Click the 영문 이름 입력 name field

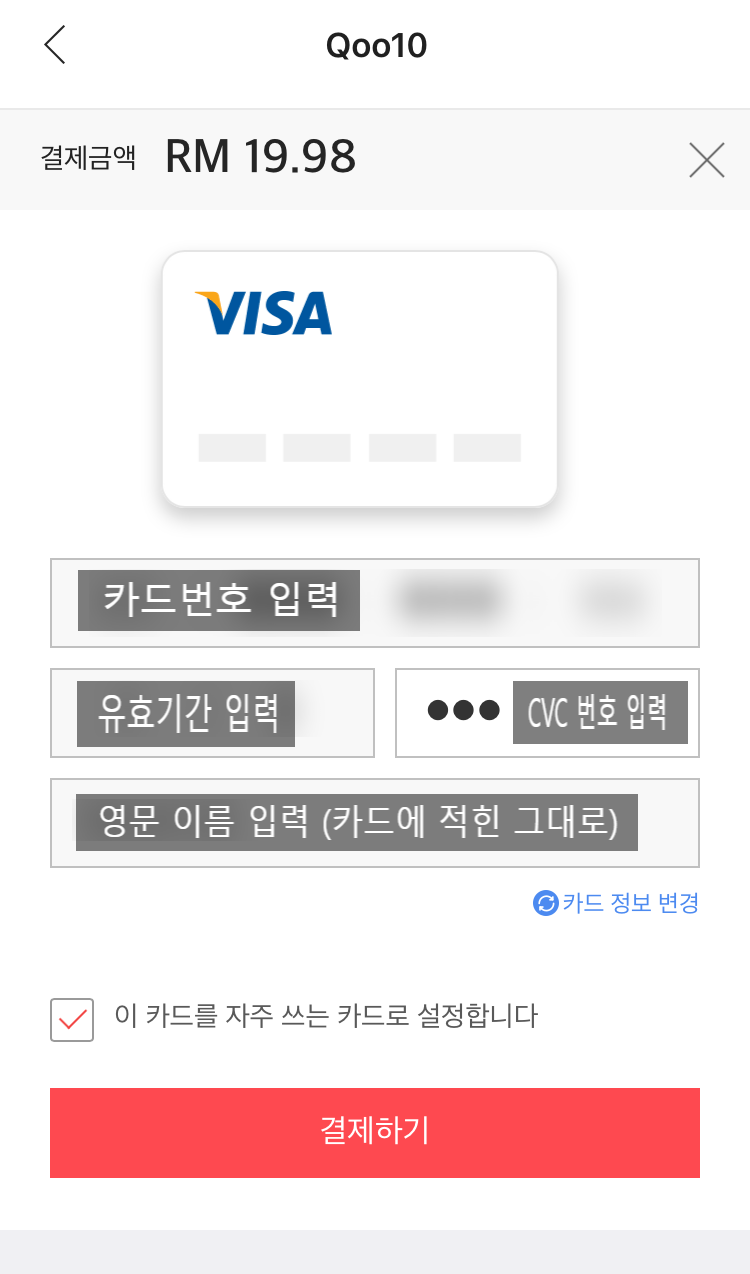tap(375, 822)
